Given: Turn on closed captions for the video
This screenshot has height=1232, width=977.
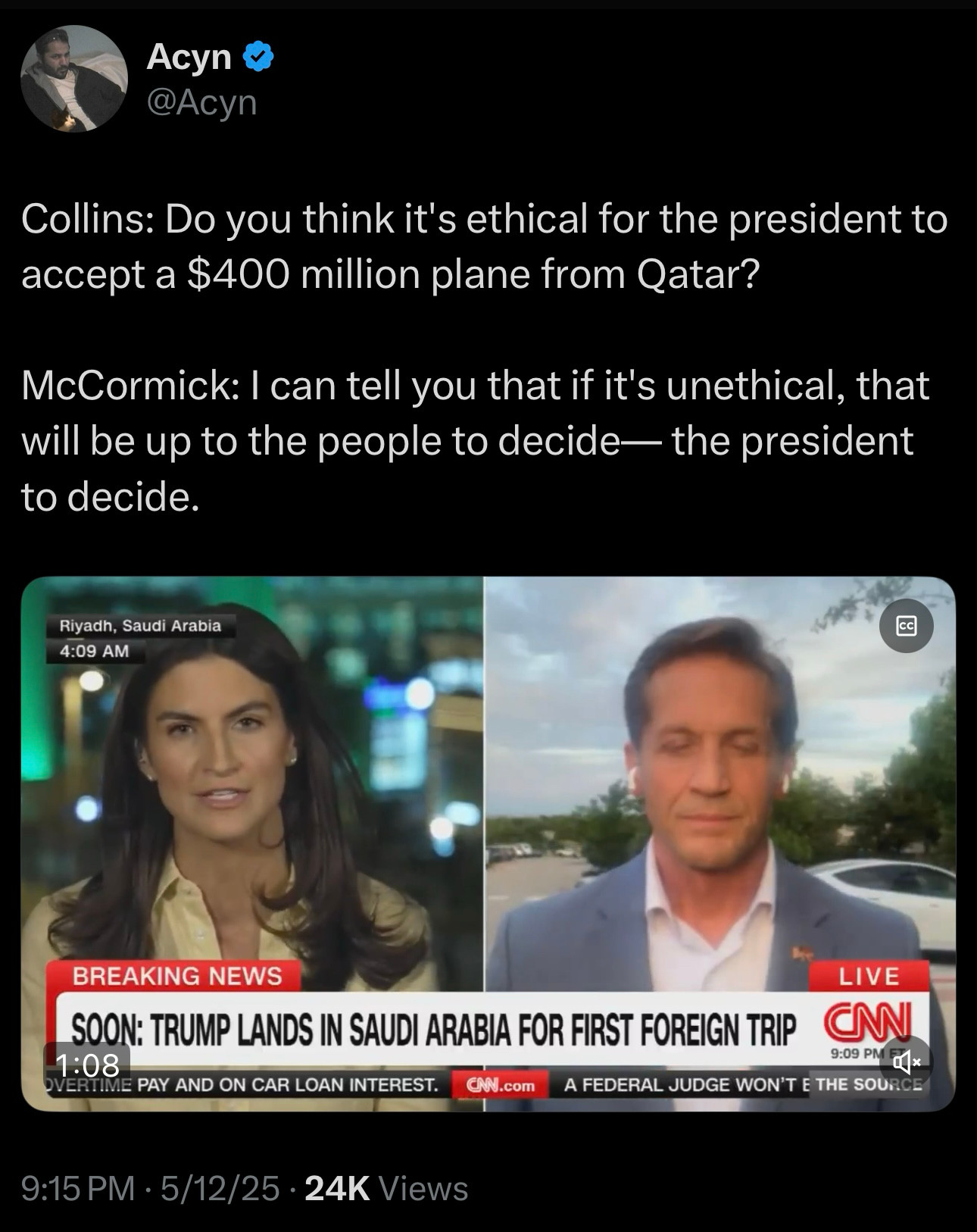Looking at the screenshot, I should coord(906,626).
